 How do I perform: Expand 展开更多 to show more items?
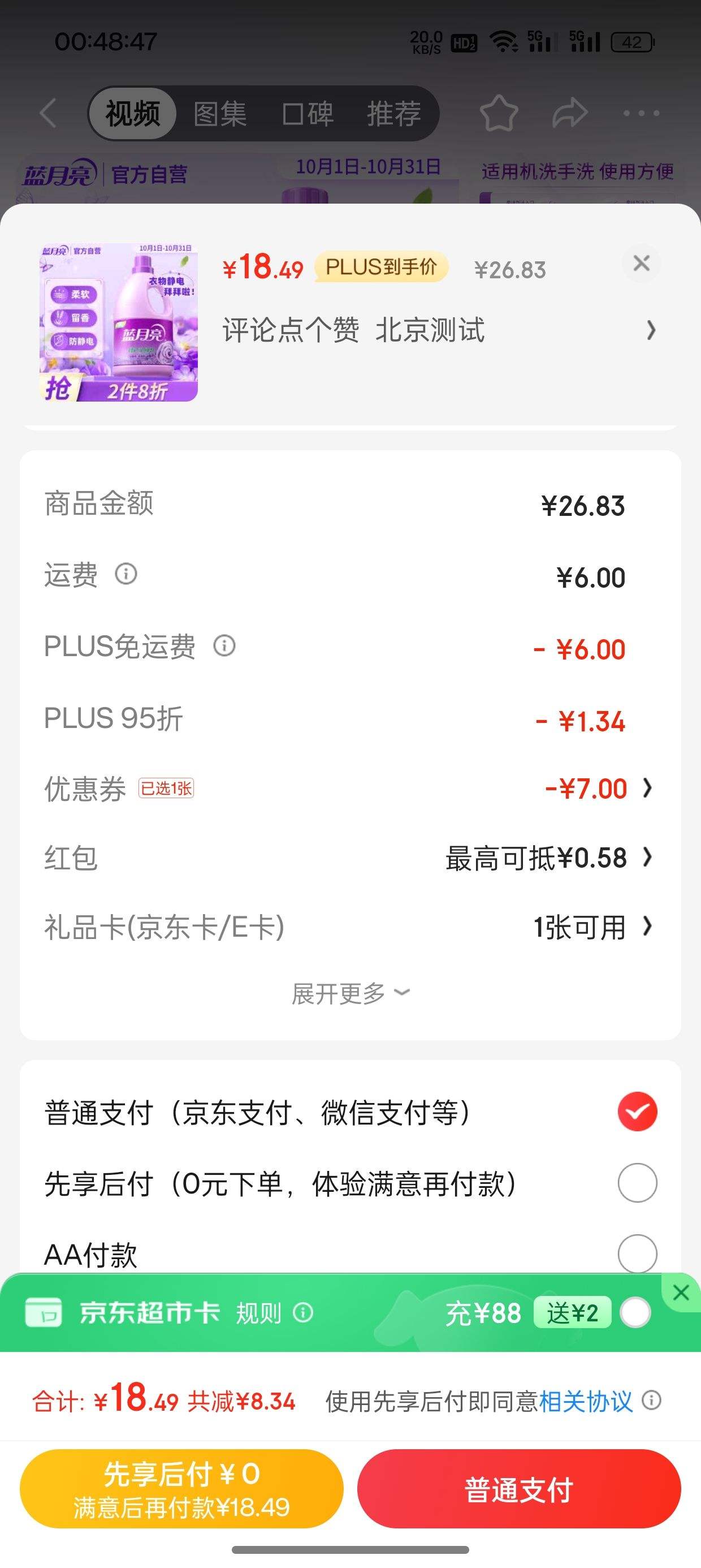click(350, 992)
